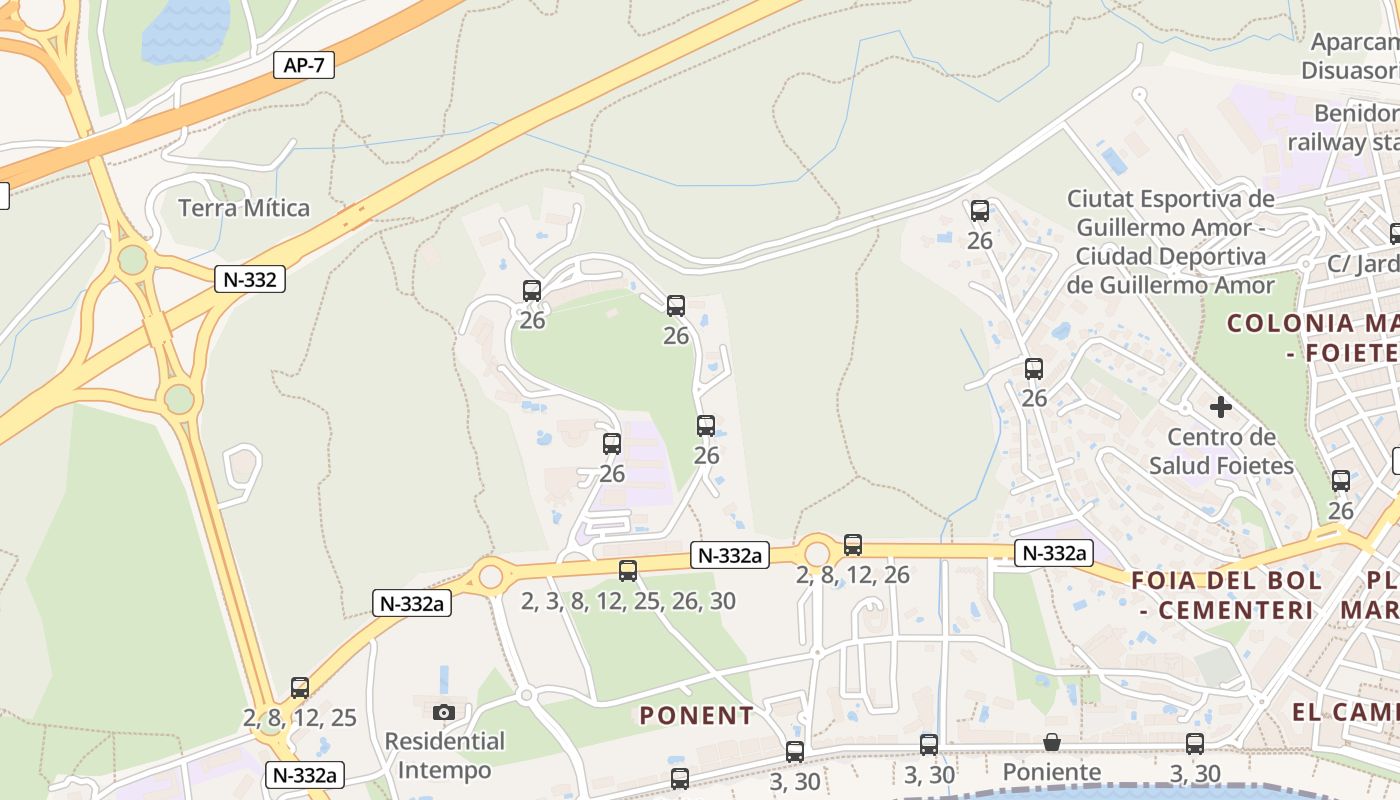The height and width of the screenshot is (800, 1400).
Task: Open bus stop 2, 8, 12, 26
Action: tap(853, 545)
